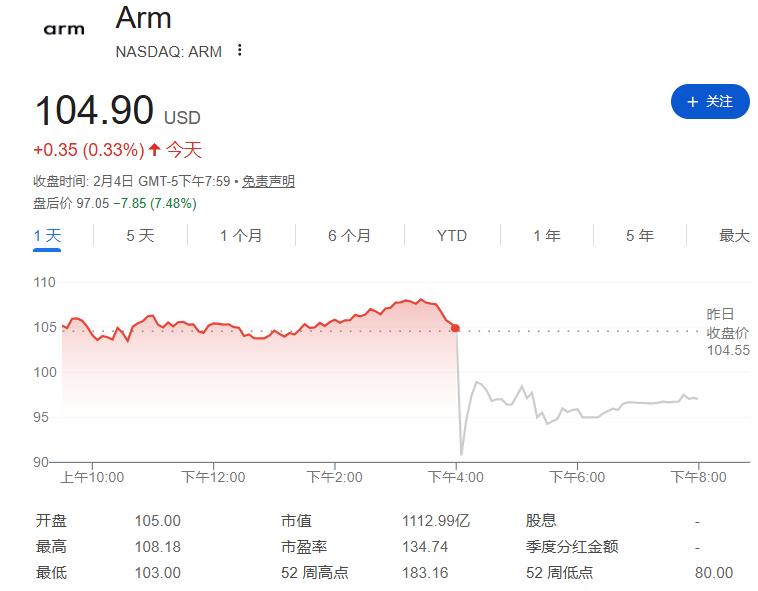Image resolution: width=758 pixels, height=591 pixels.
Task: Switch to the 5 天 chart range
Action: 140,236
